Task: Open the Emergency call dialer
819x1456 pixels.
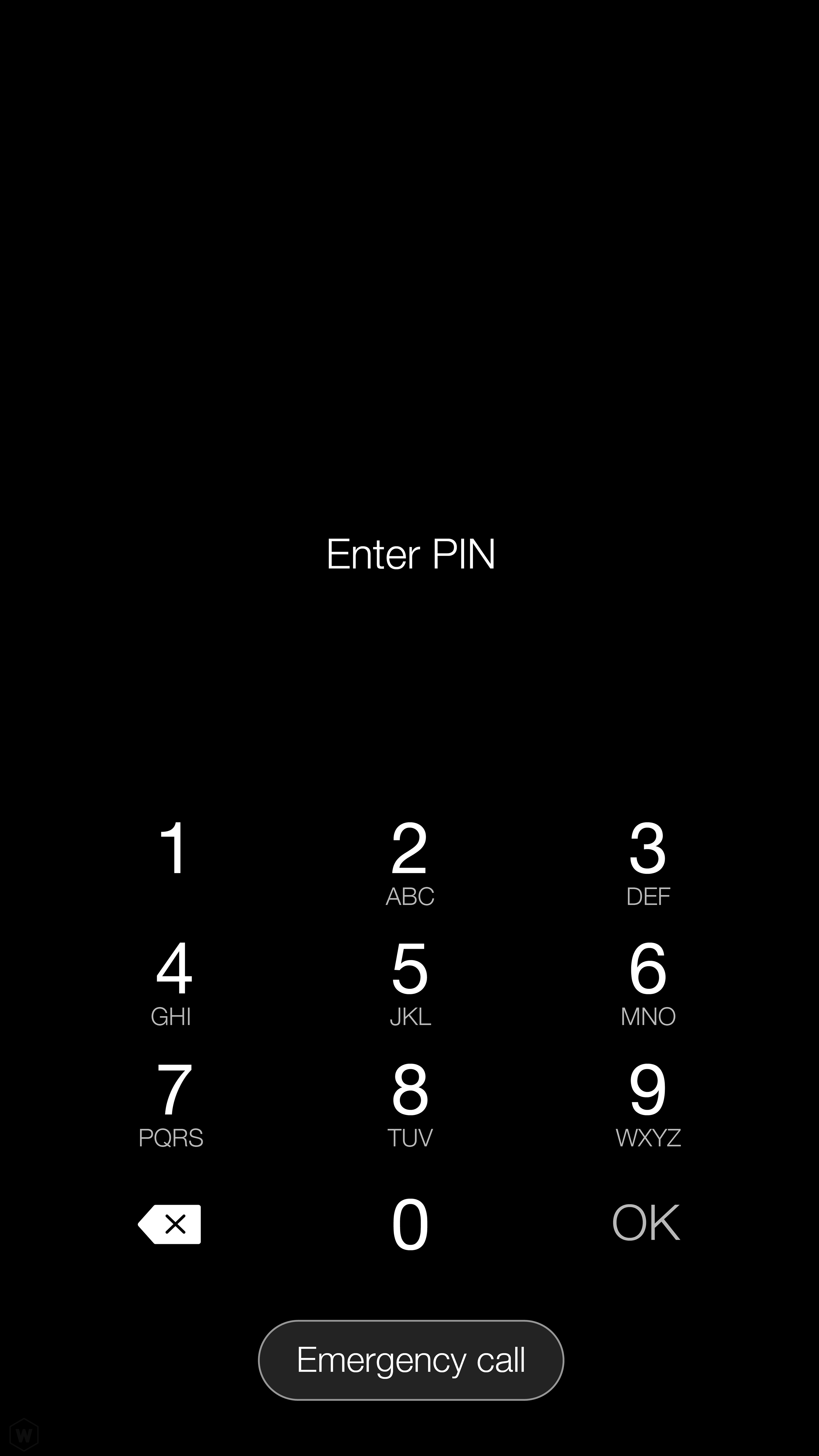Action: click(x=411, y=1360)
